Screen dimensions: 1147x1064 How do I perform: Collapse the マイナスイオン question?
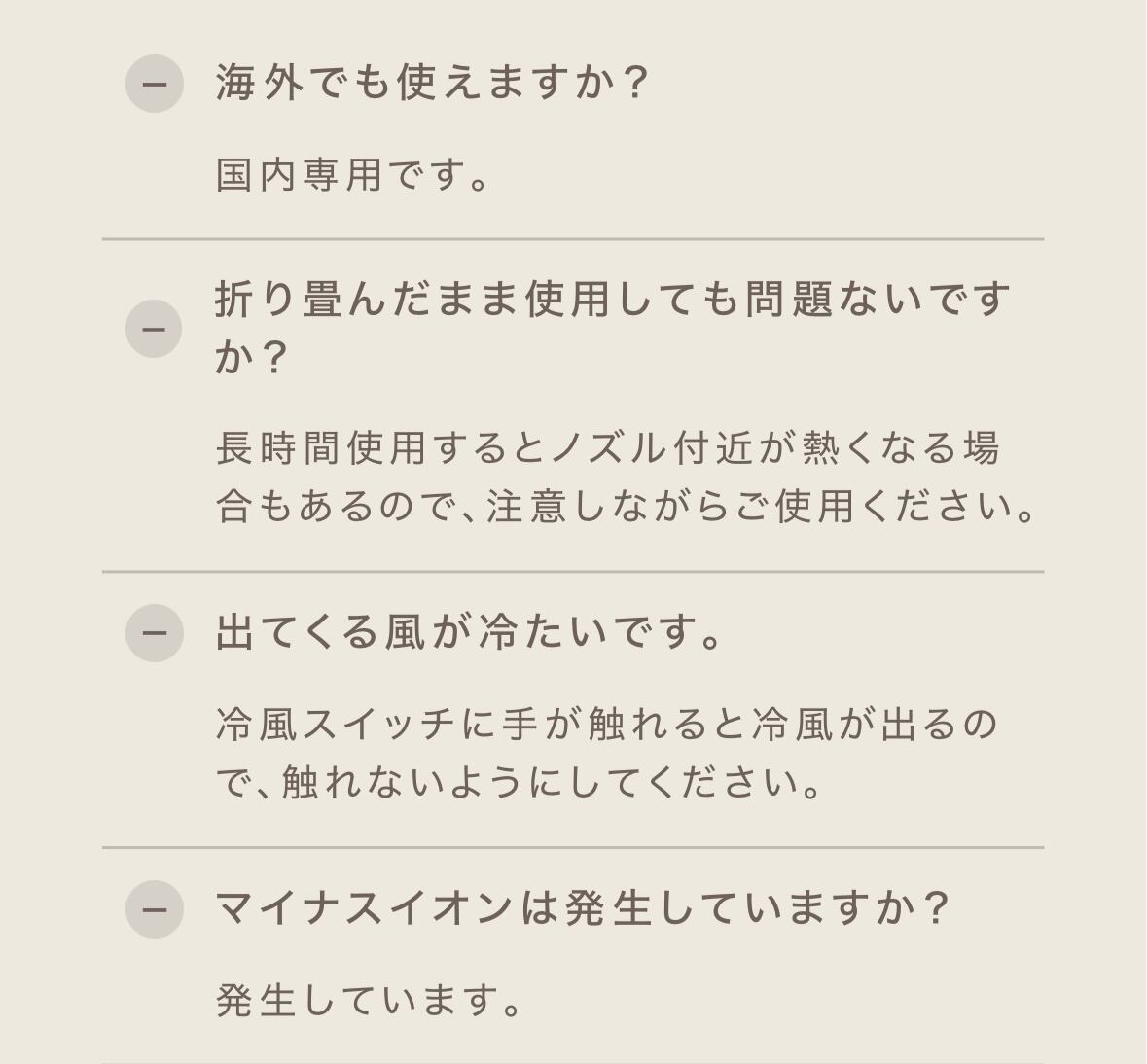(x=155, y=909)
